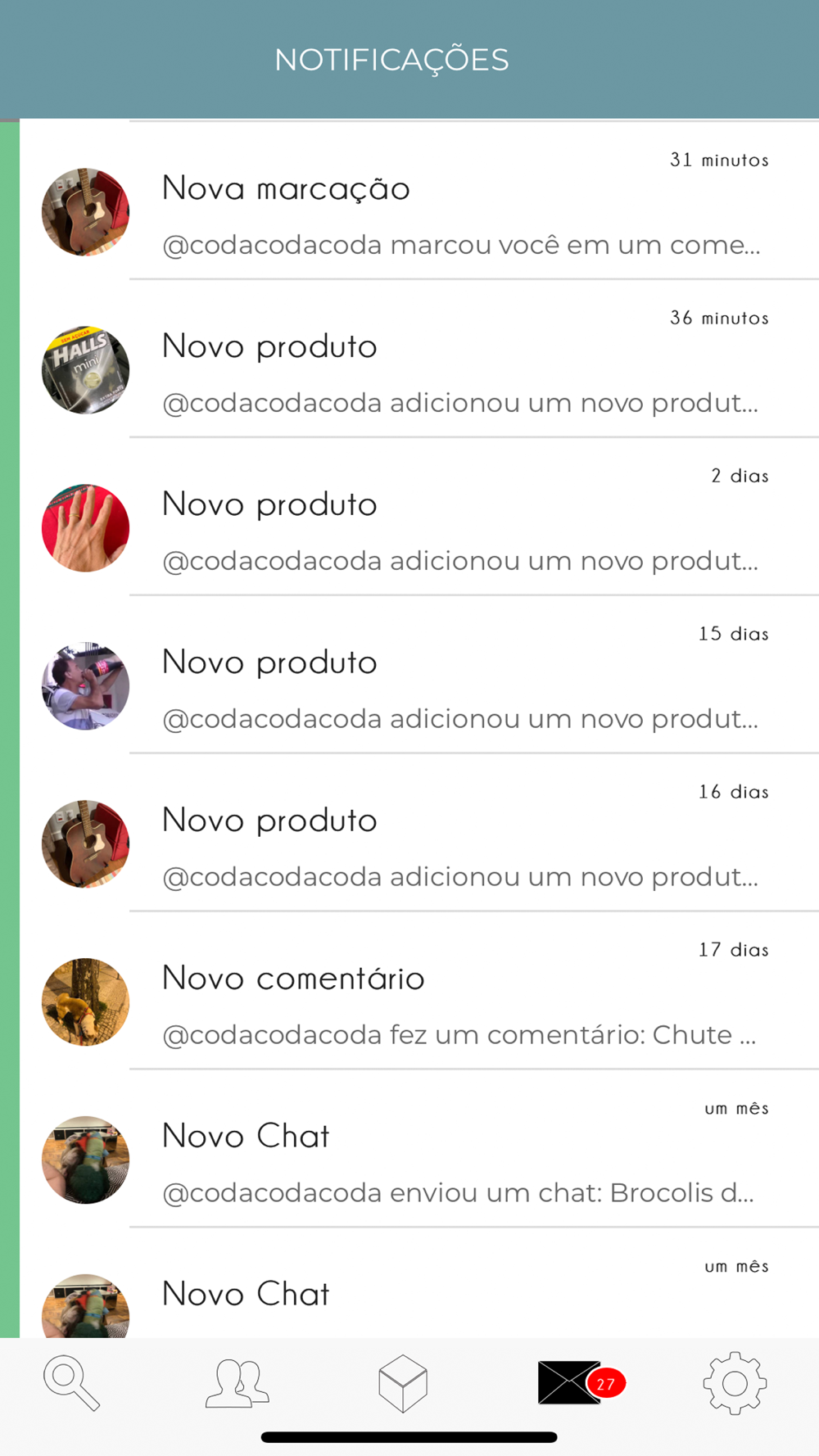819x1456 pixels.
Task: Open the settings gear tab
Action: click(735, 1383)
